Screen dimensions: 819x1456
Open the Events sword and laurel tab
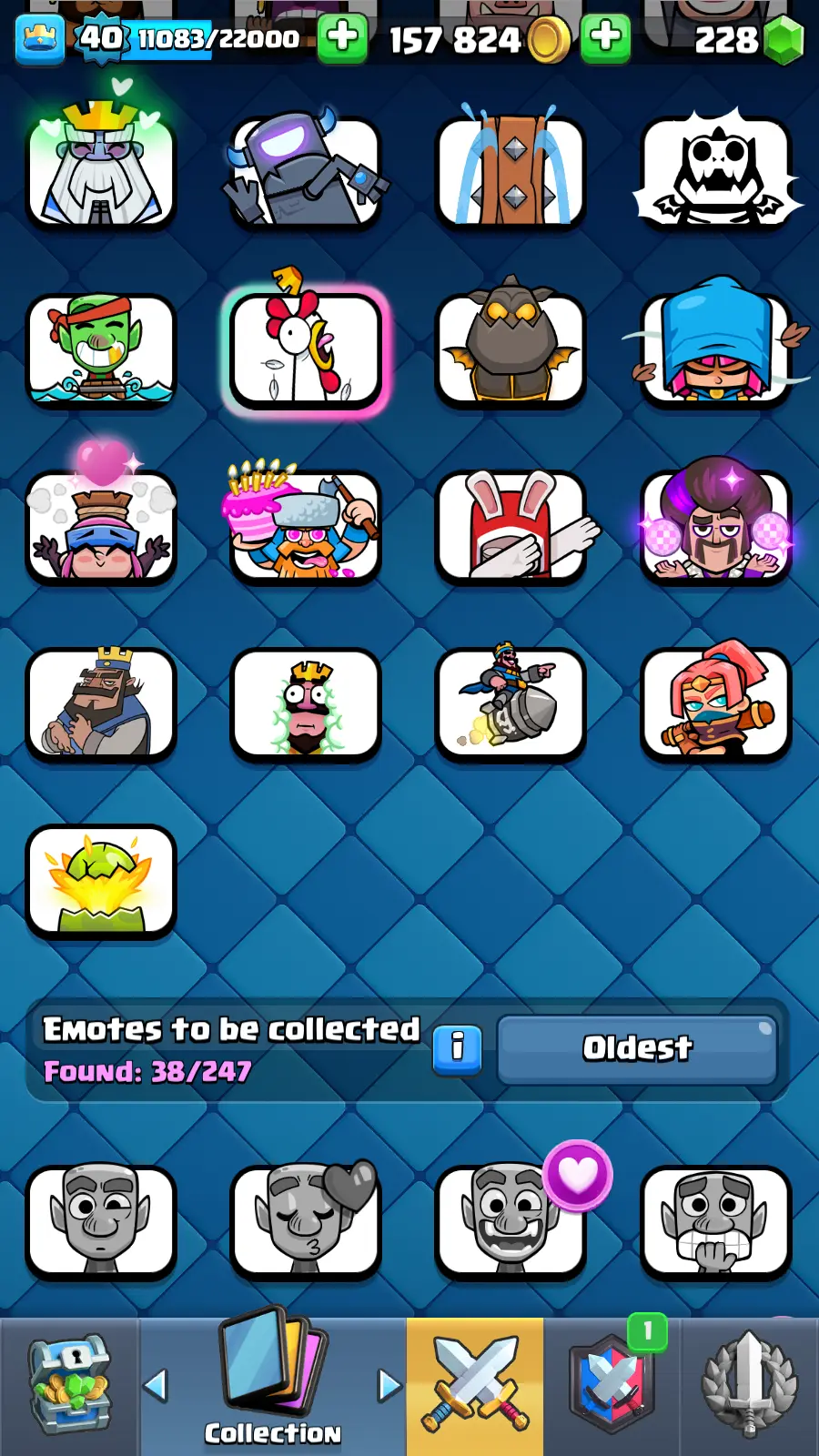(749, 1386)
